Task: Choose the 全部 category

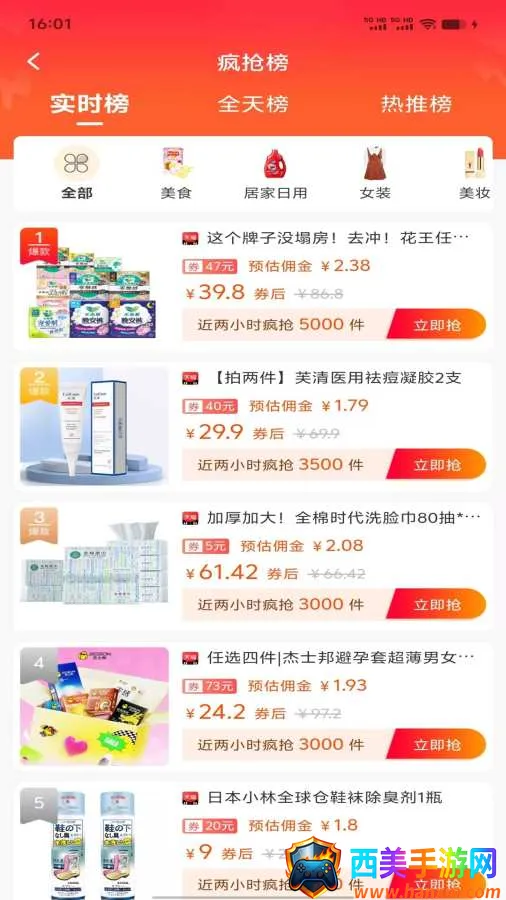Action: (x=77, y=173)
